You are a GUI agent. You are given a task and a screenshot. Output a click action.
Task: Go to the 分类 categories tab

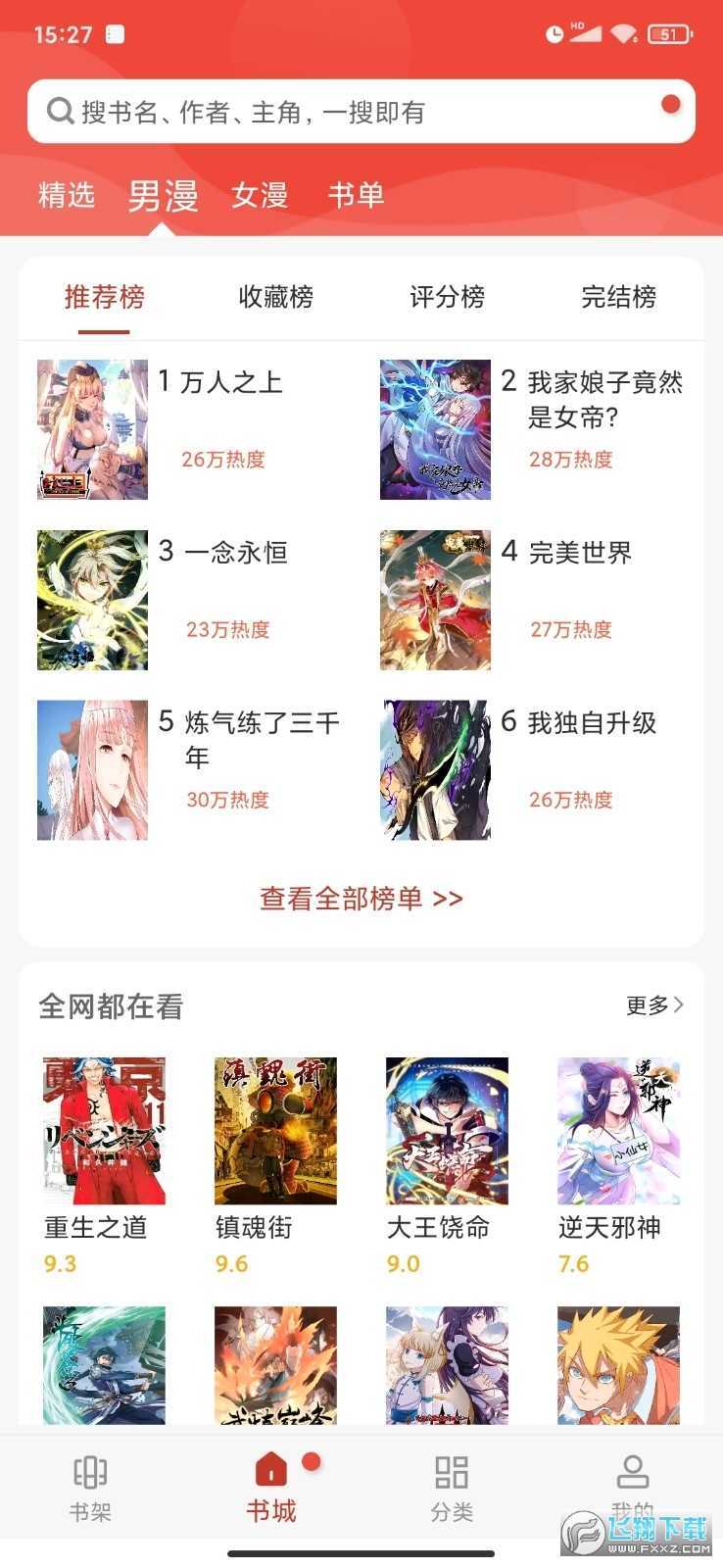pos(452,1488)
